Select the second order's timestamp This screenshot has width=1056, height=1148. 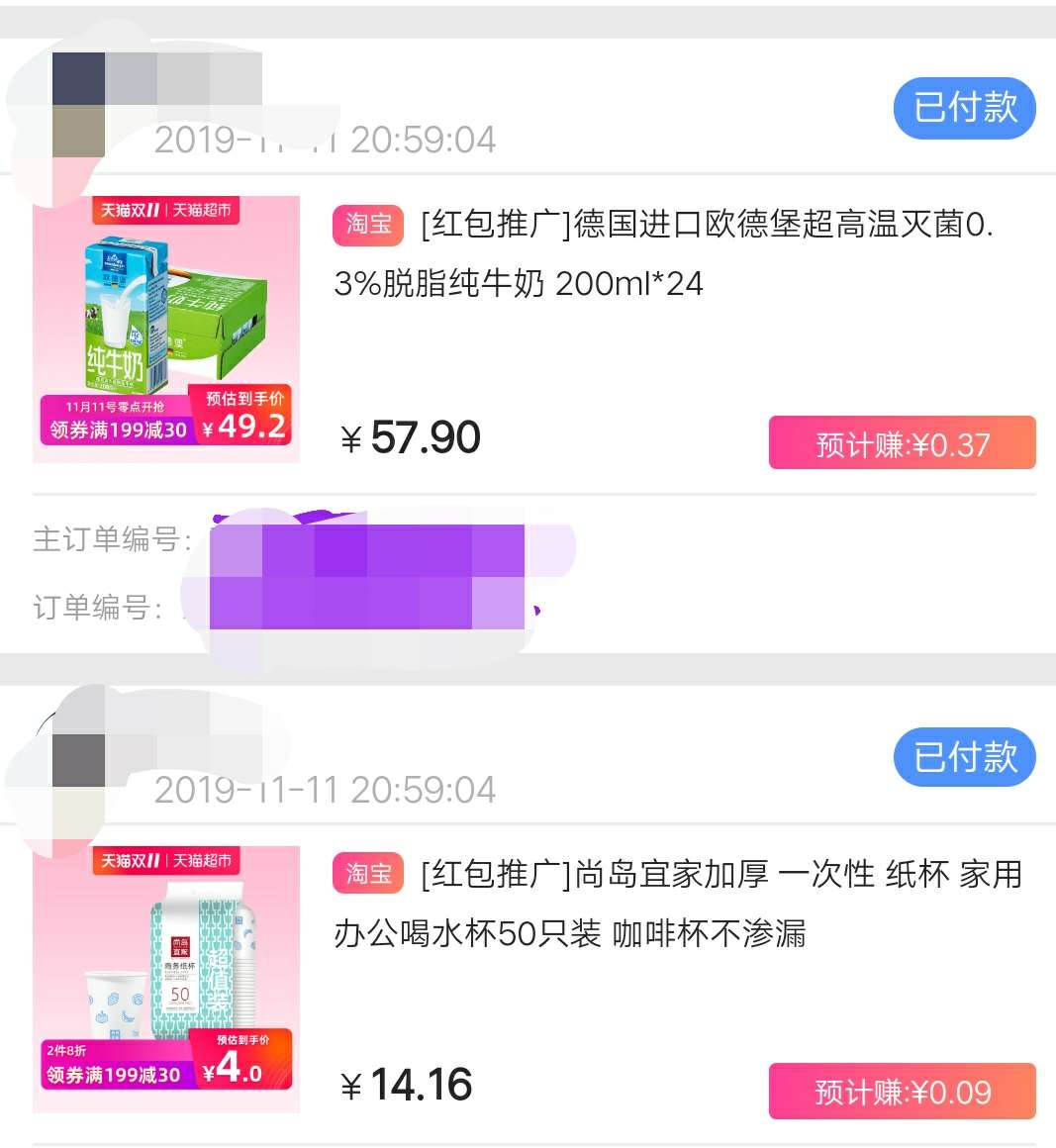[327, 789]
